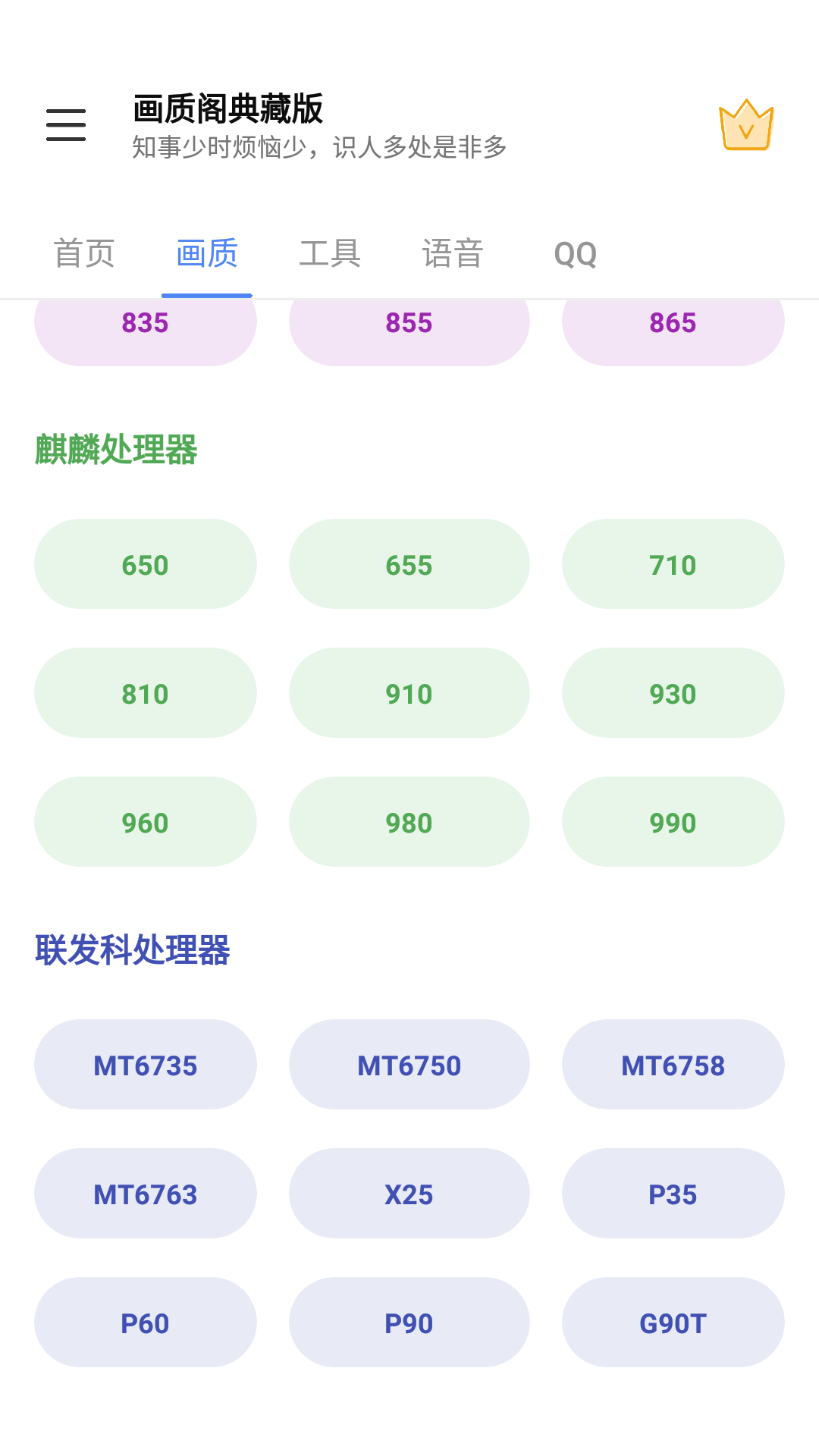Select the 990 chip
Viewport: 819px width, 1456px height.
(x=673, y=822)
